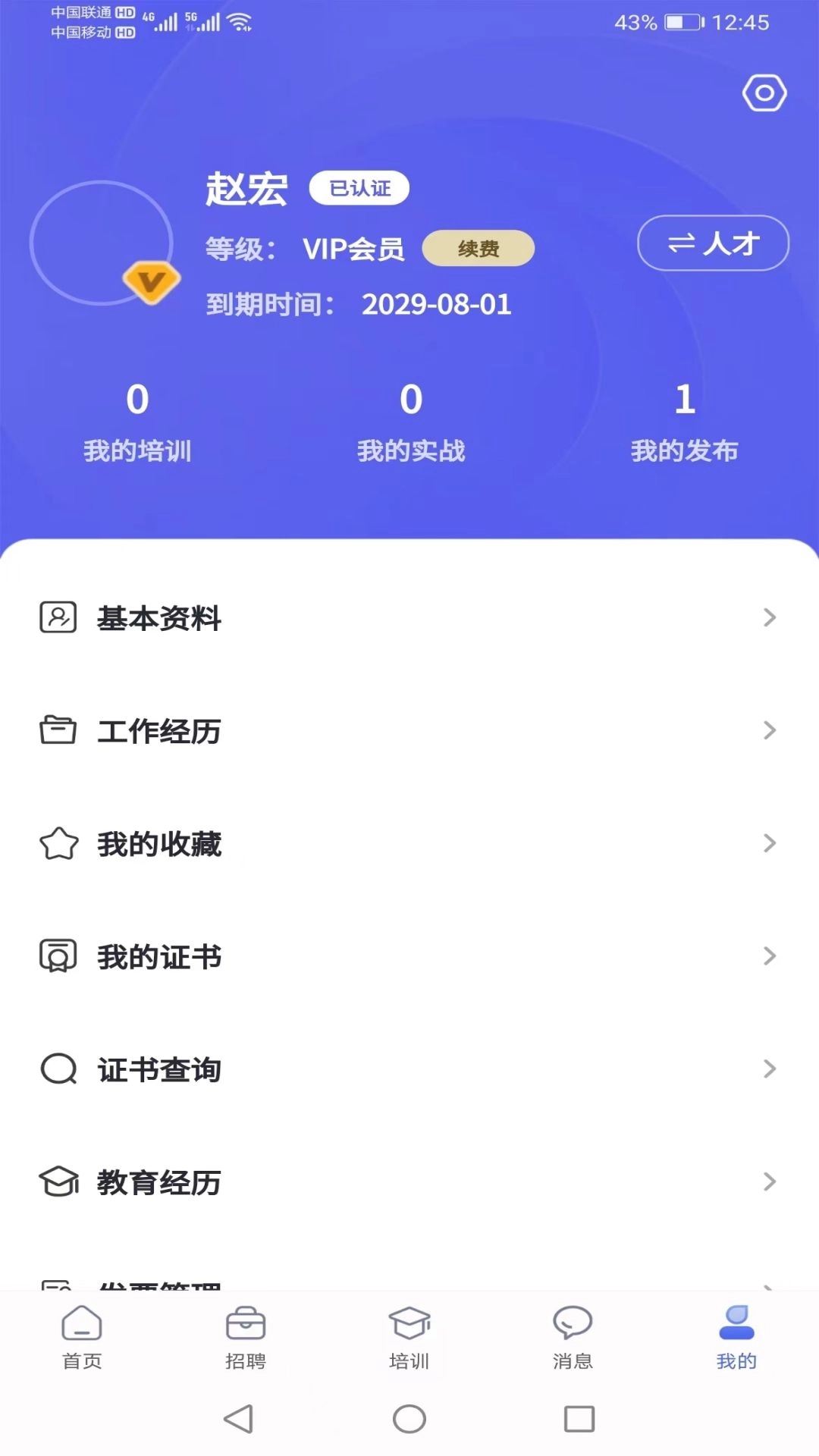Select the 基本资料 profile icon
The height and width of the screenshot is (1456, 819).
tap(57, 618)
